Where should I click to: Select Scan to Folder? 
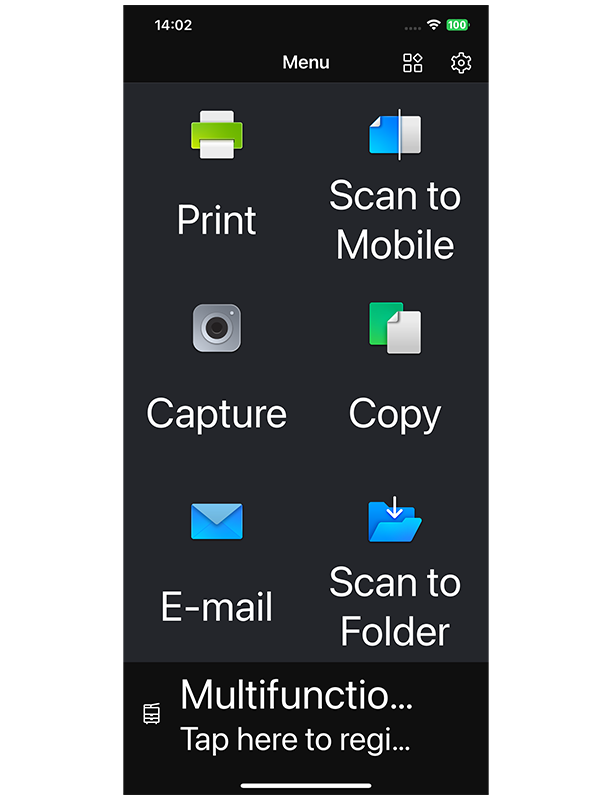[395, 571]
